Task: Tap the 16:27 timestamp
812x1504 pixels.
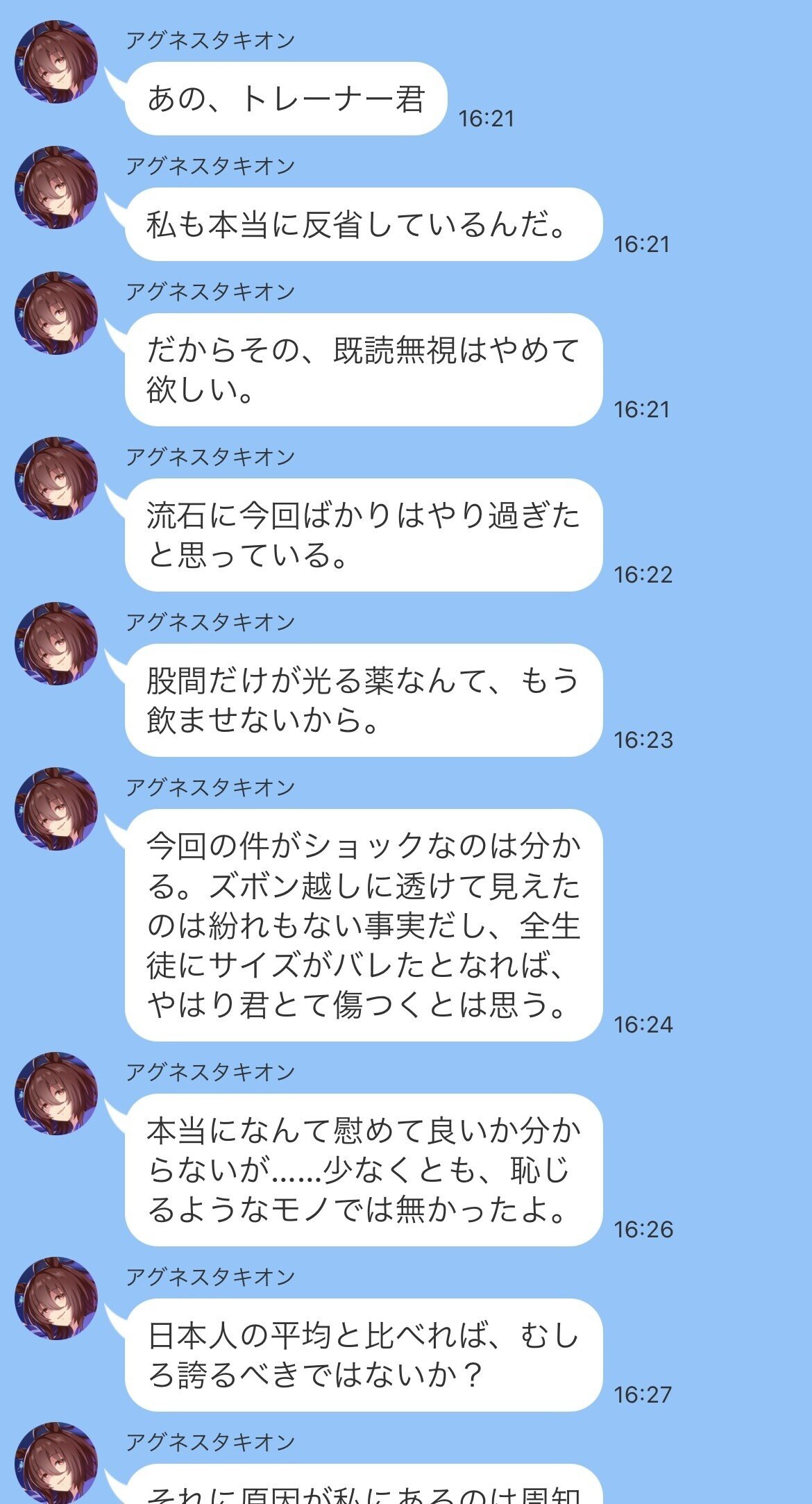Action: pyautogui.click(x=642, y=1394)
